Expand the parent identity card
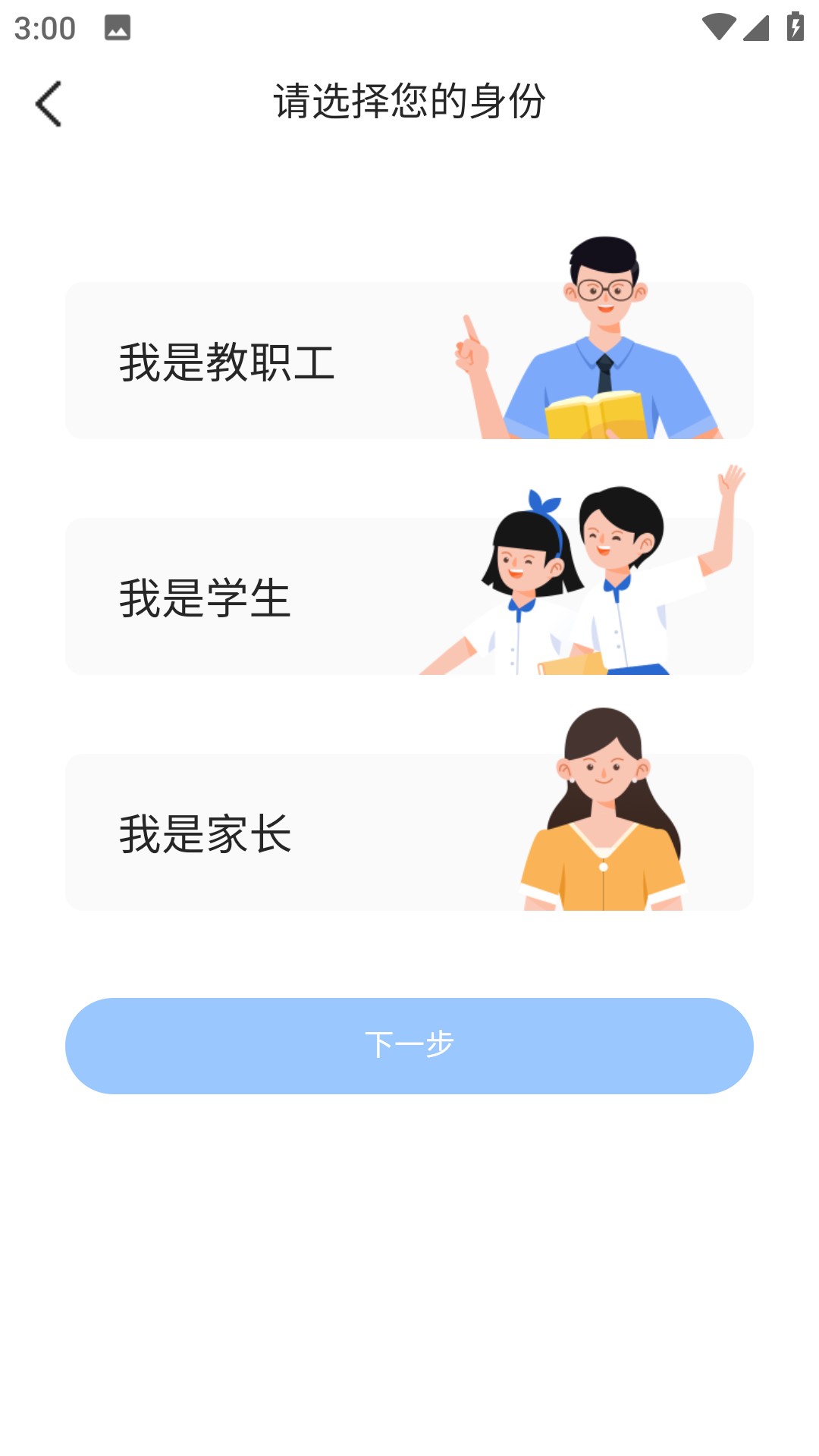 409,830
